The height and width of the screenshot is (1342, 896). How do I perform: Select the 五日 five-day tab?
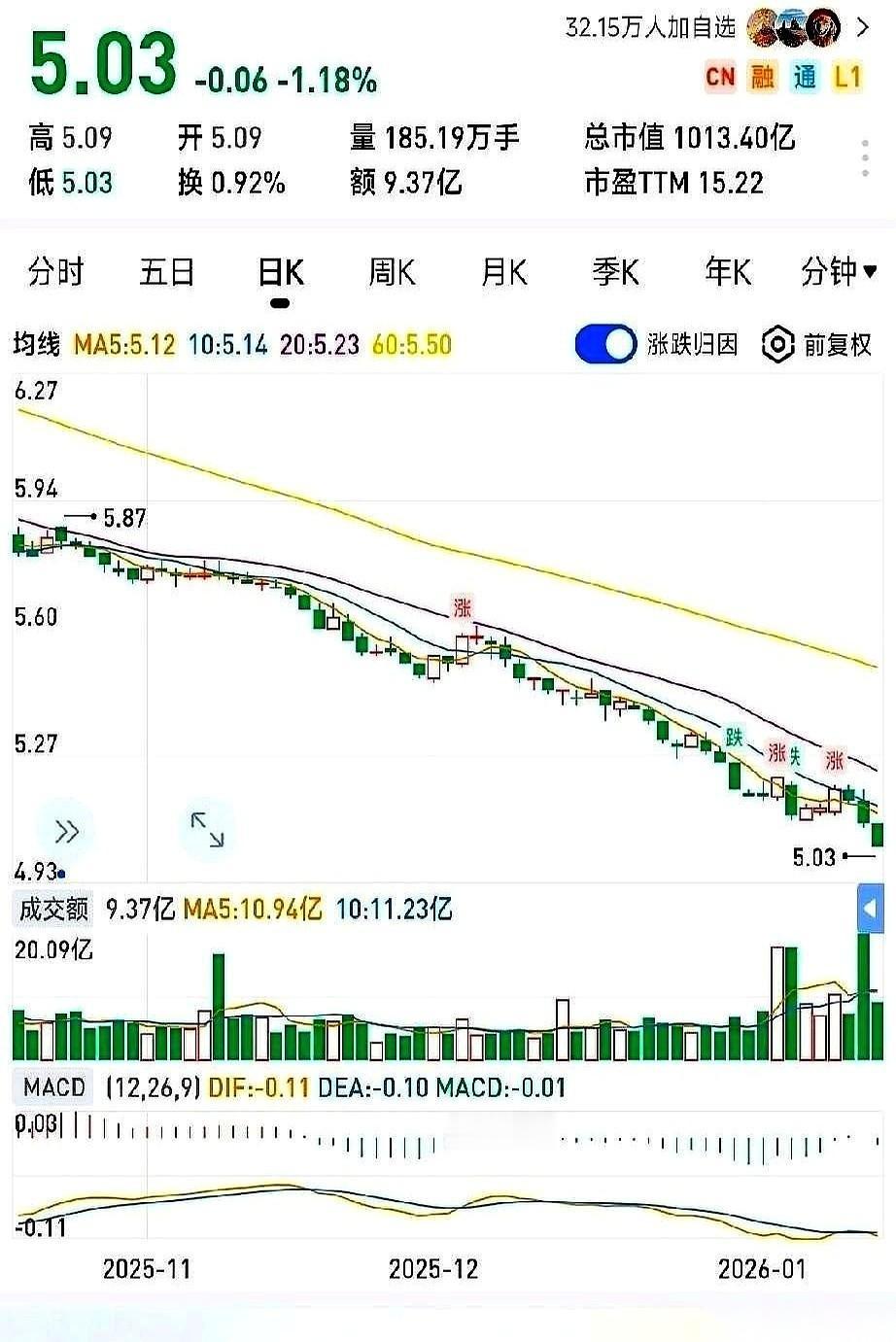point(167,273)
